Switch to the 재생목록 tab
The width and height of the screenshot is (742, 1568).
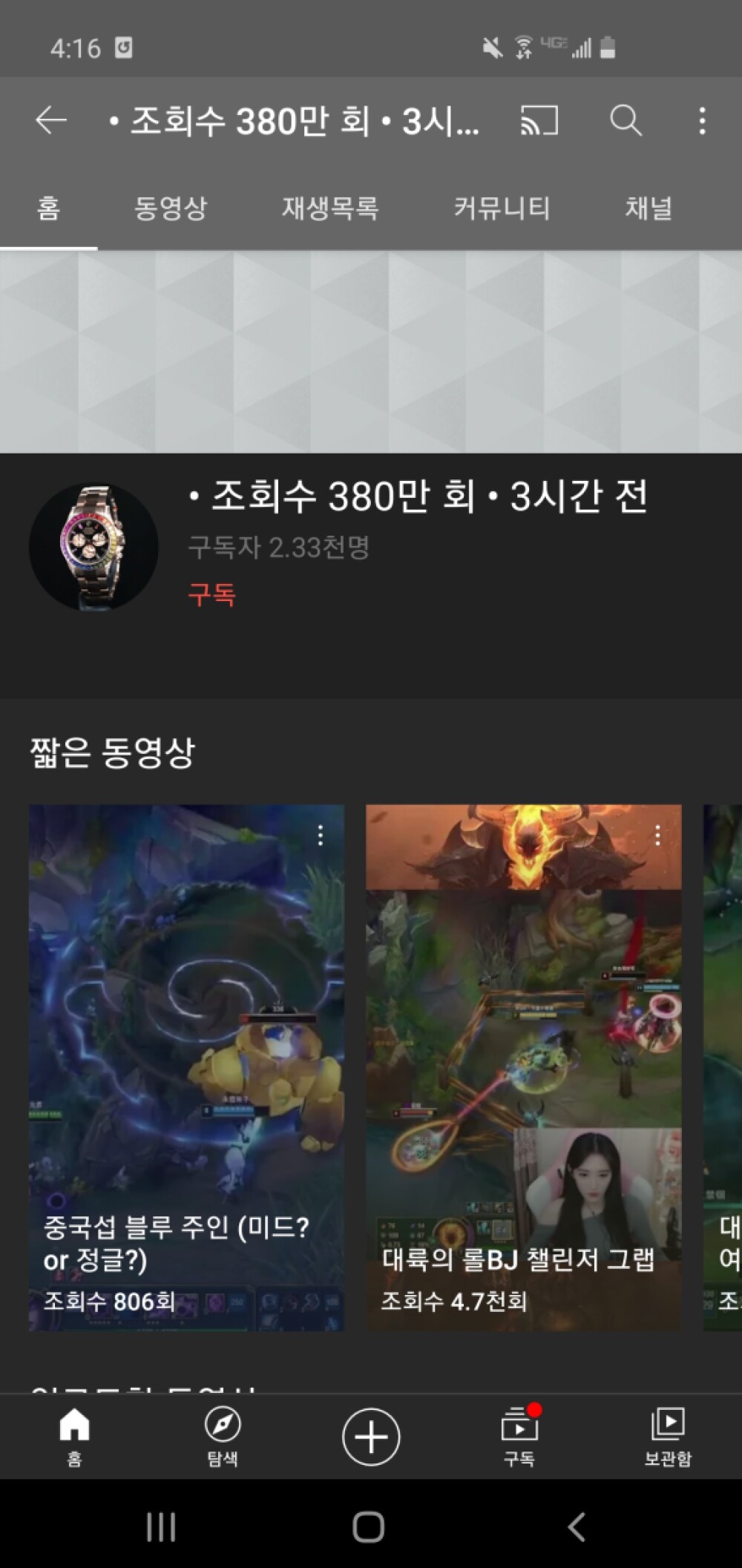pos(329,208)
